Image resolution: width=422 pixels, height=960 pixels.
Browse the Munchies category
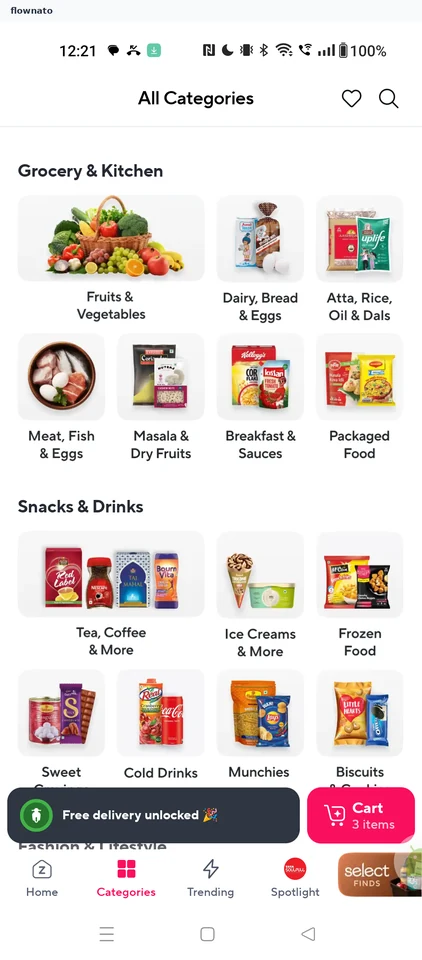(x=260, y=725)
